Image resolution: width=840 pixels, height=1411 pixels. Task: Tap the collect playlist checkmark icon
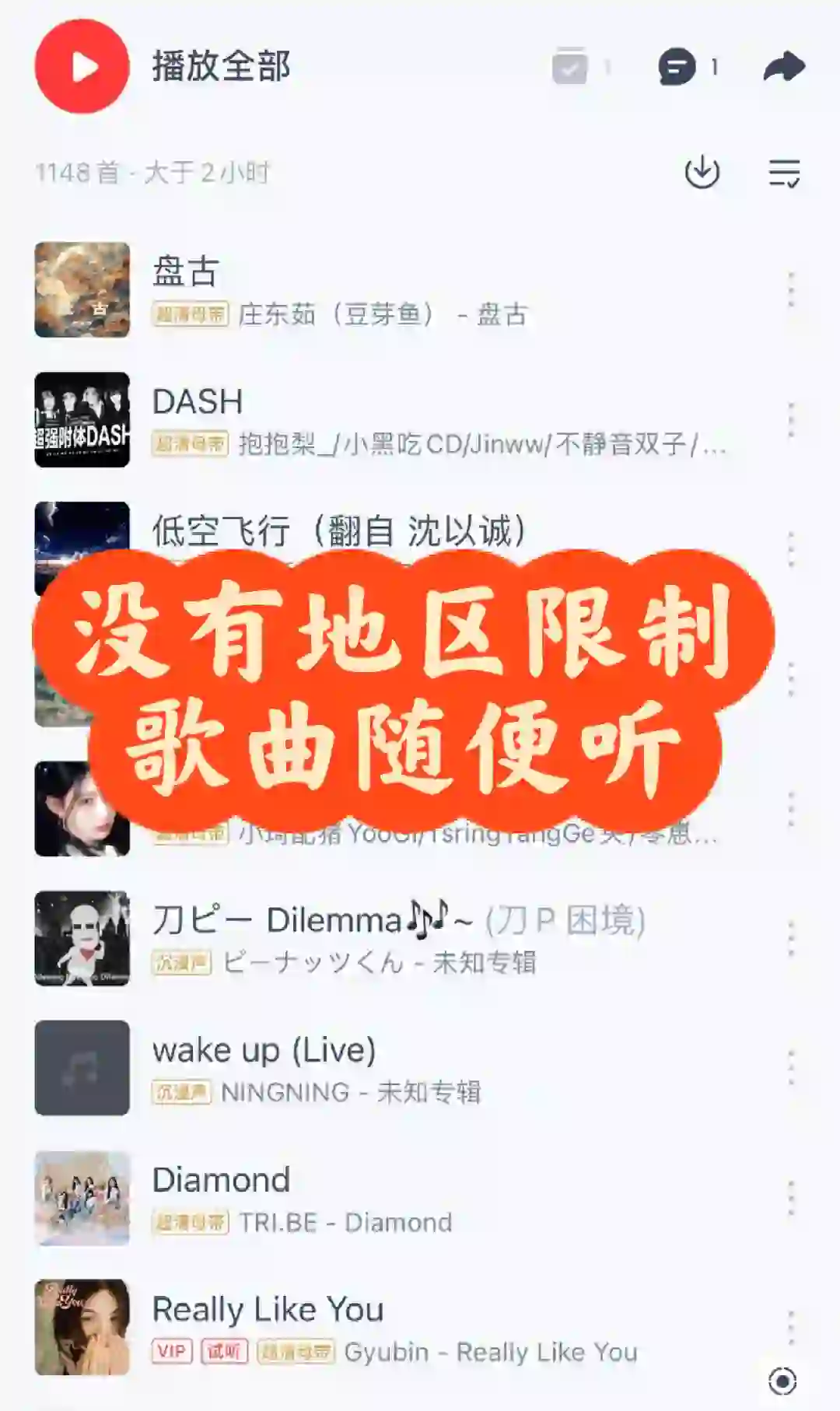click(570, 67)
